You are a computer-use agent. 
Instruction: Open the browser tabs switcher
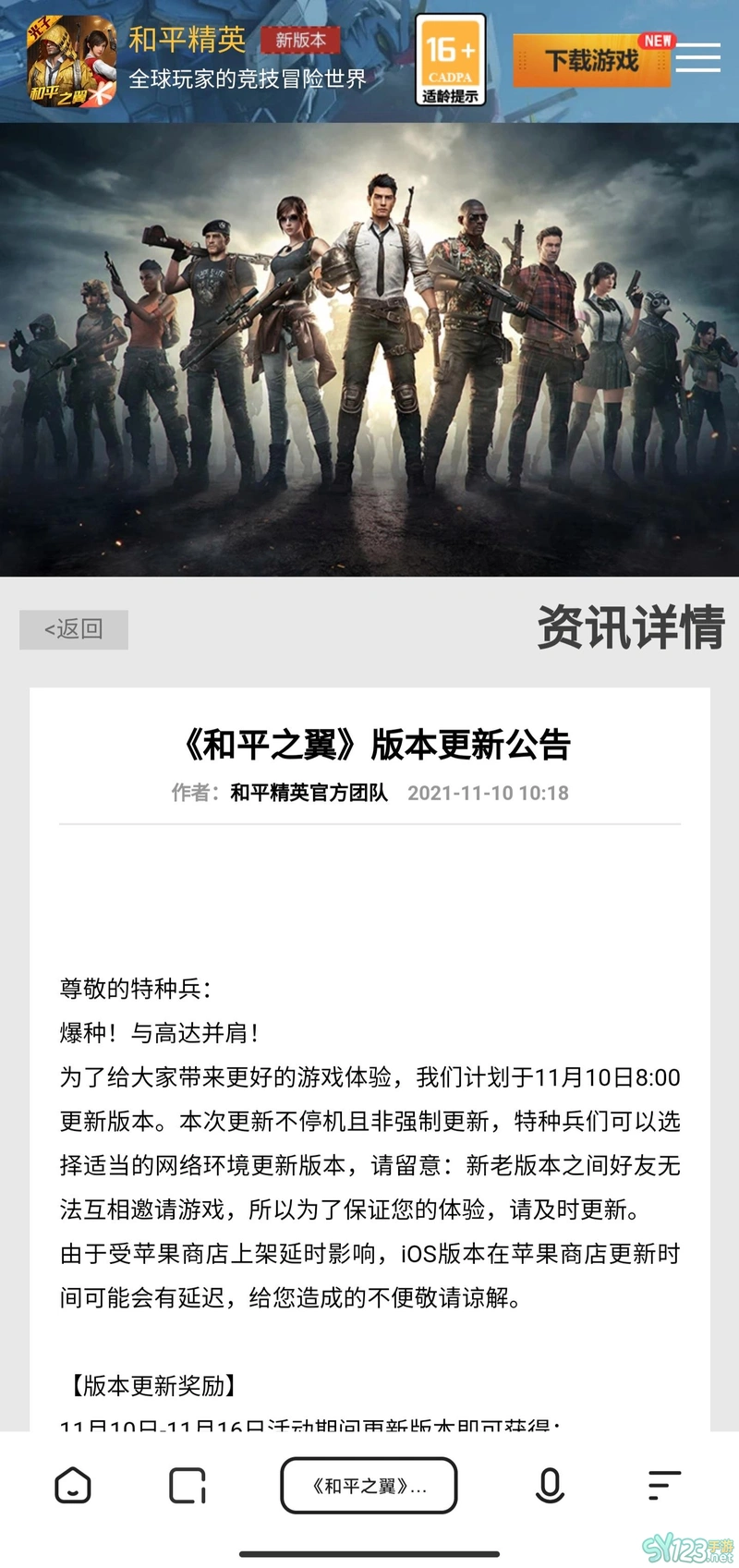[x=188, y=1485]
